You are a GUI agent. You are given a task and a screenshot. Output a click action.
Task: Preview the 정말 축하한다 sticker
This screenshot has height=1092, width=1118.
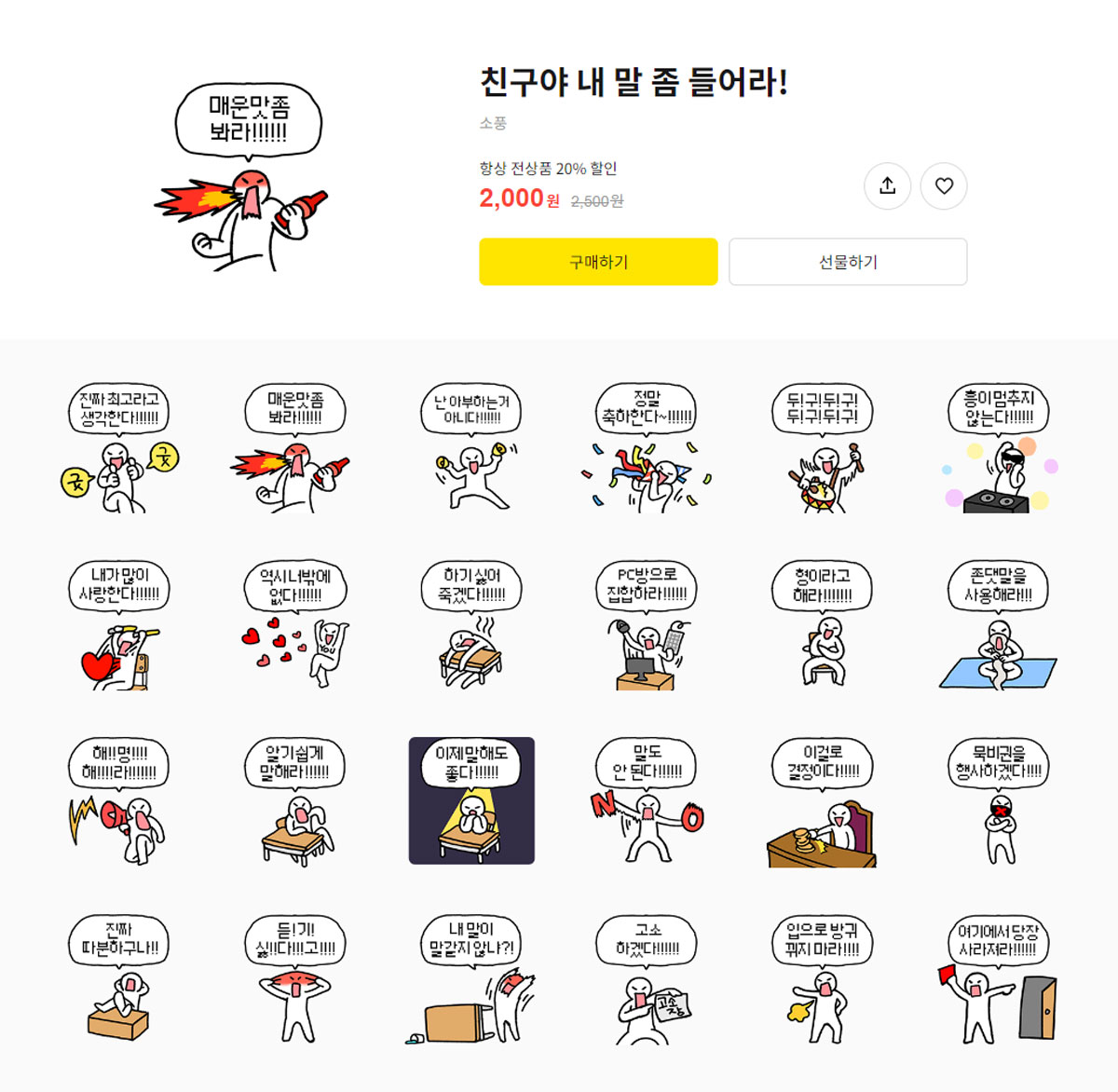point(648,447)
